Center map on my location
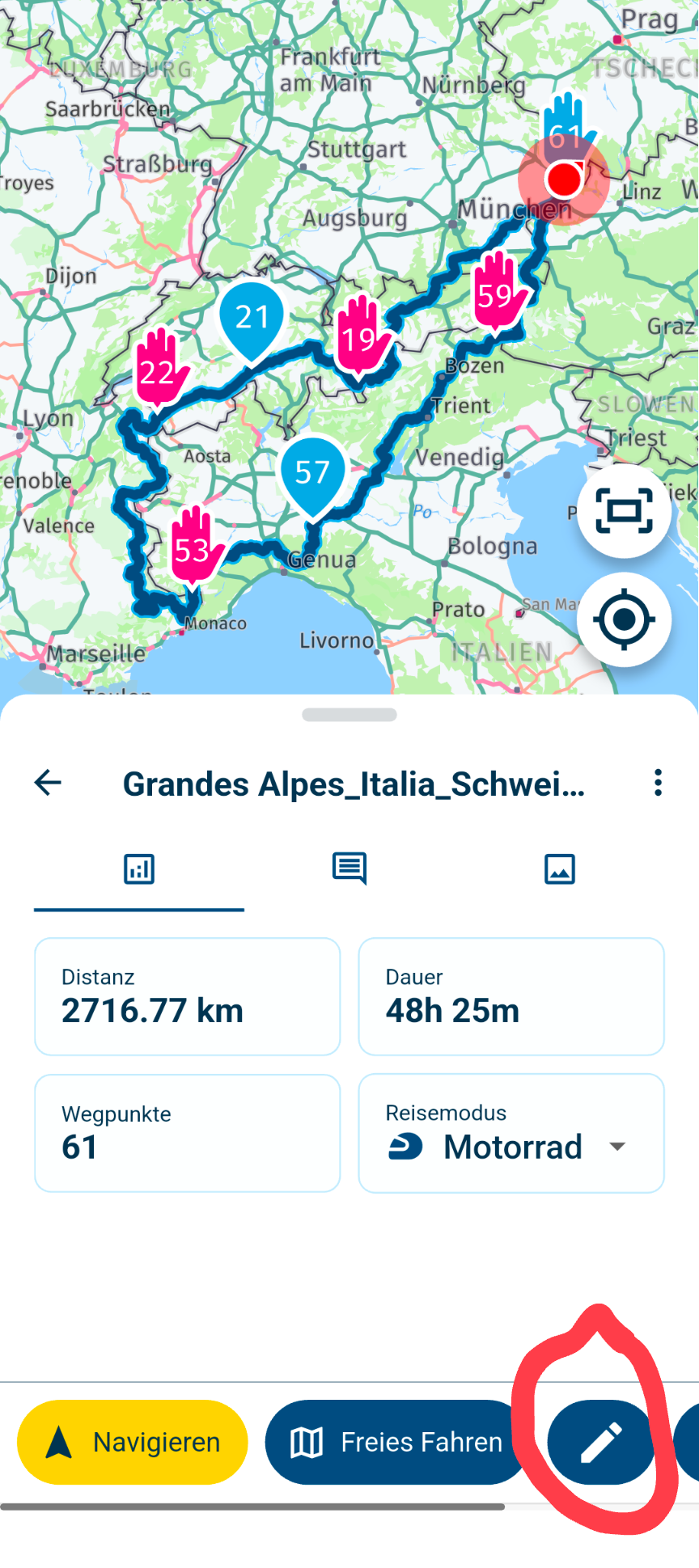699x1568 pixels. [x=624, y=619]
